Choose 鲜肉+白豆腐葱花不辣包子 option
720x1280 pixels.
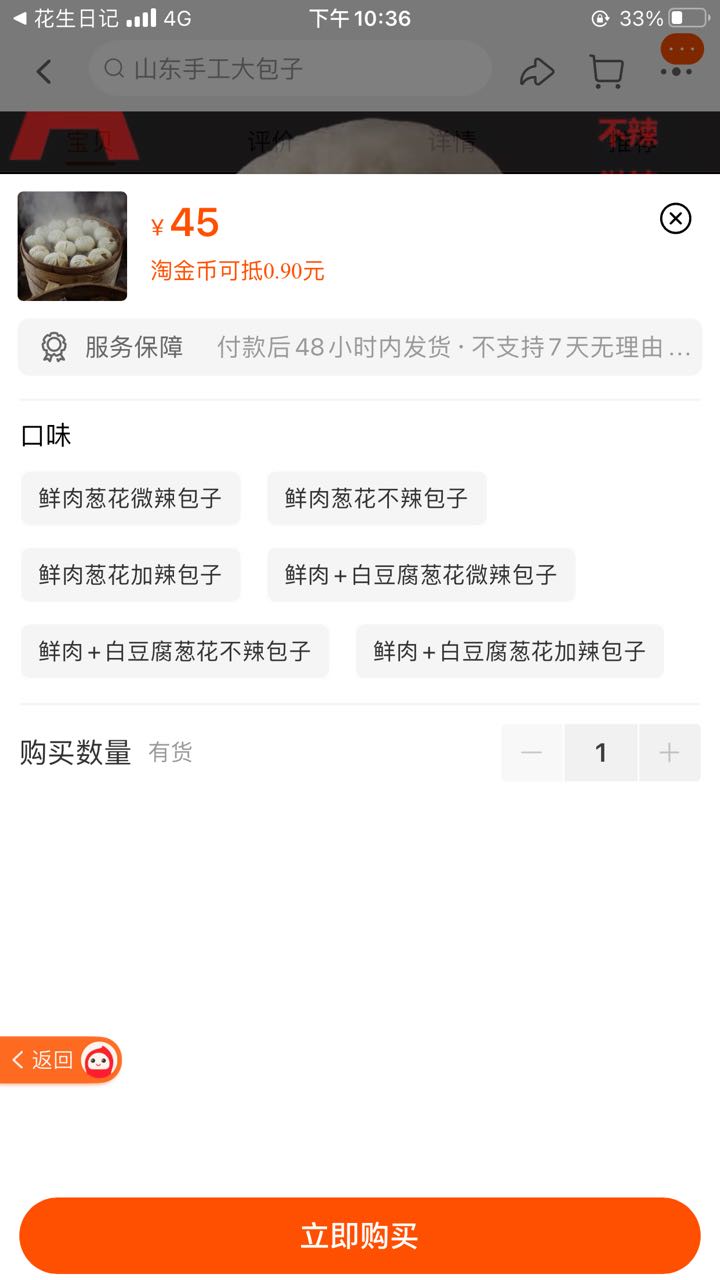175,651
